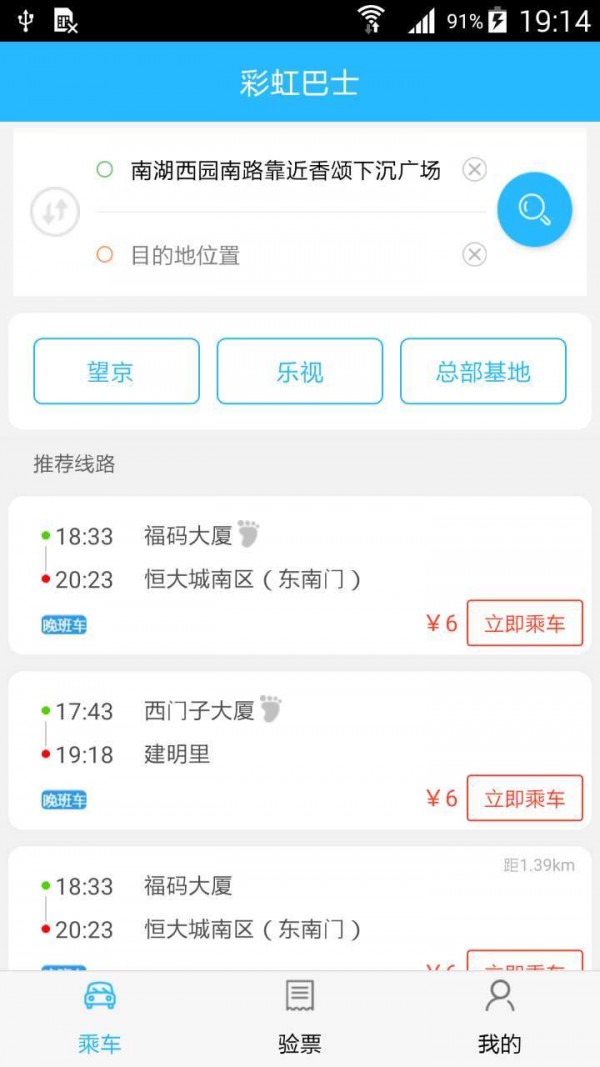This screenshot has height=1067, width=600.
Task: Select the 乘车 tab
Action: pos(99,1018)
